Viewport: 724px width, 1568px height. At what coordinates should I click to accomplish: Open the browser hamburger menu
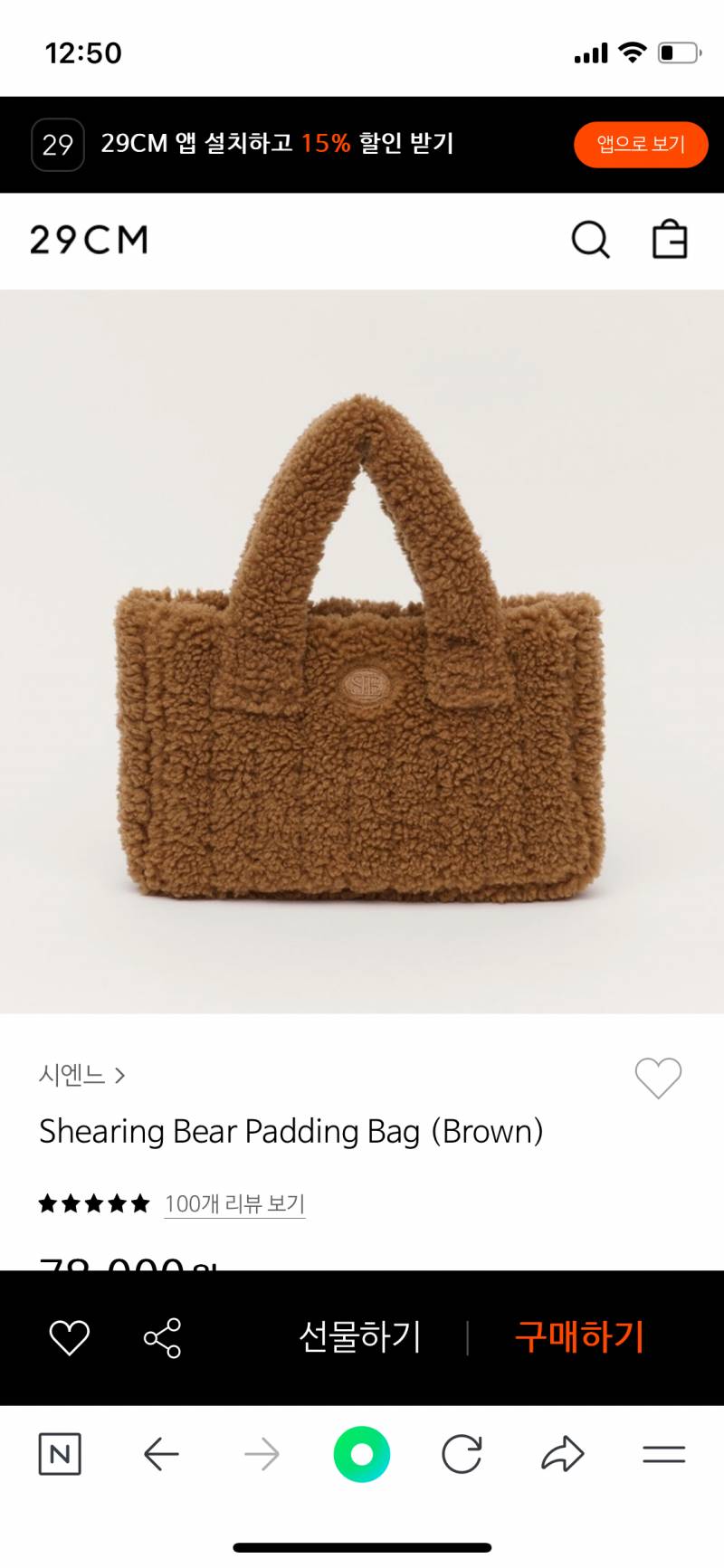click(x=663, y=1454)
